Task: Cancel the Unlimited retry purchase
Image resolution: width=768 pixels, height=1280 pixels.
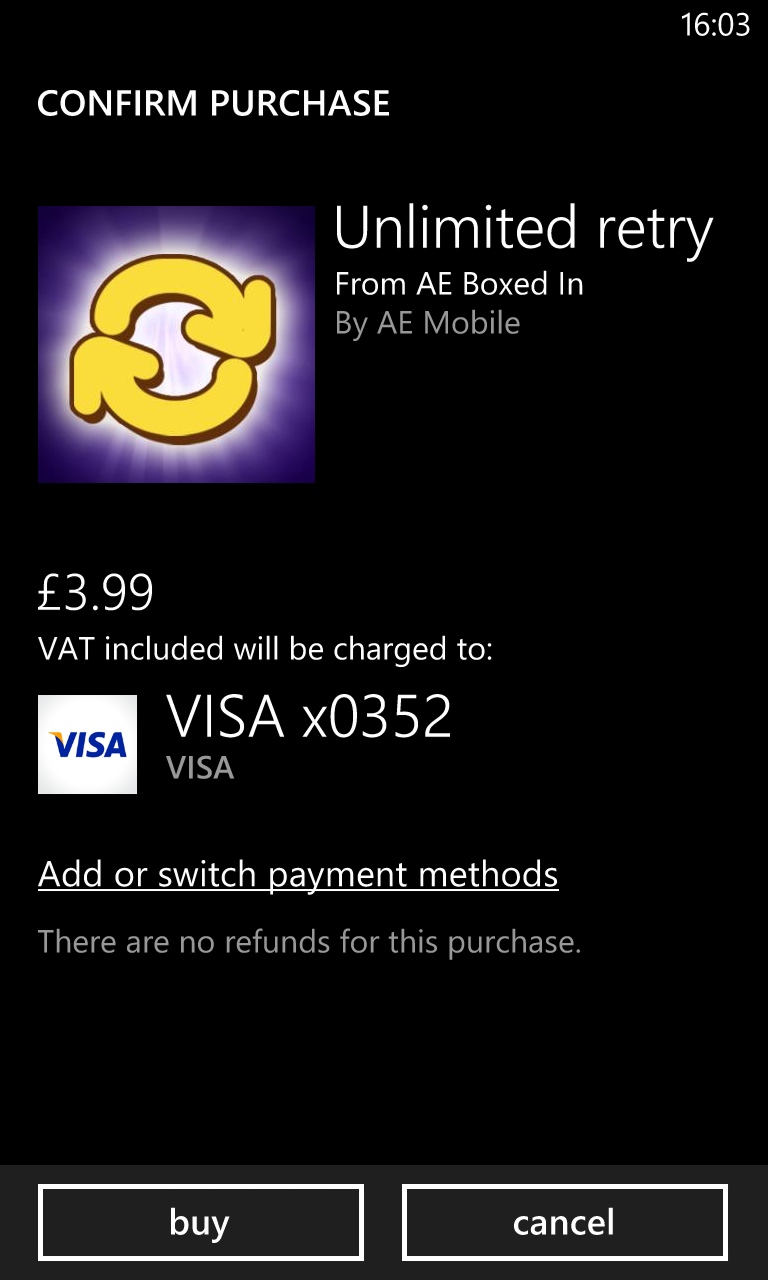Action: tap(564, 1222)
